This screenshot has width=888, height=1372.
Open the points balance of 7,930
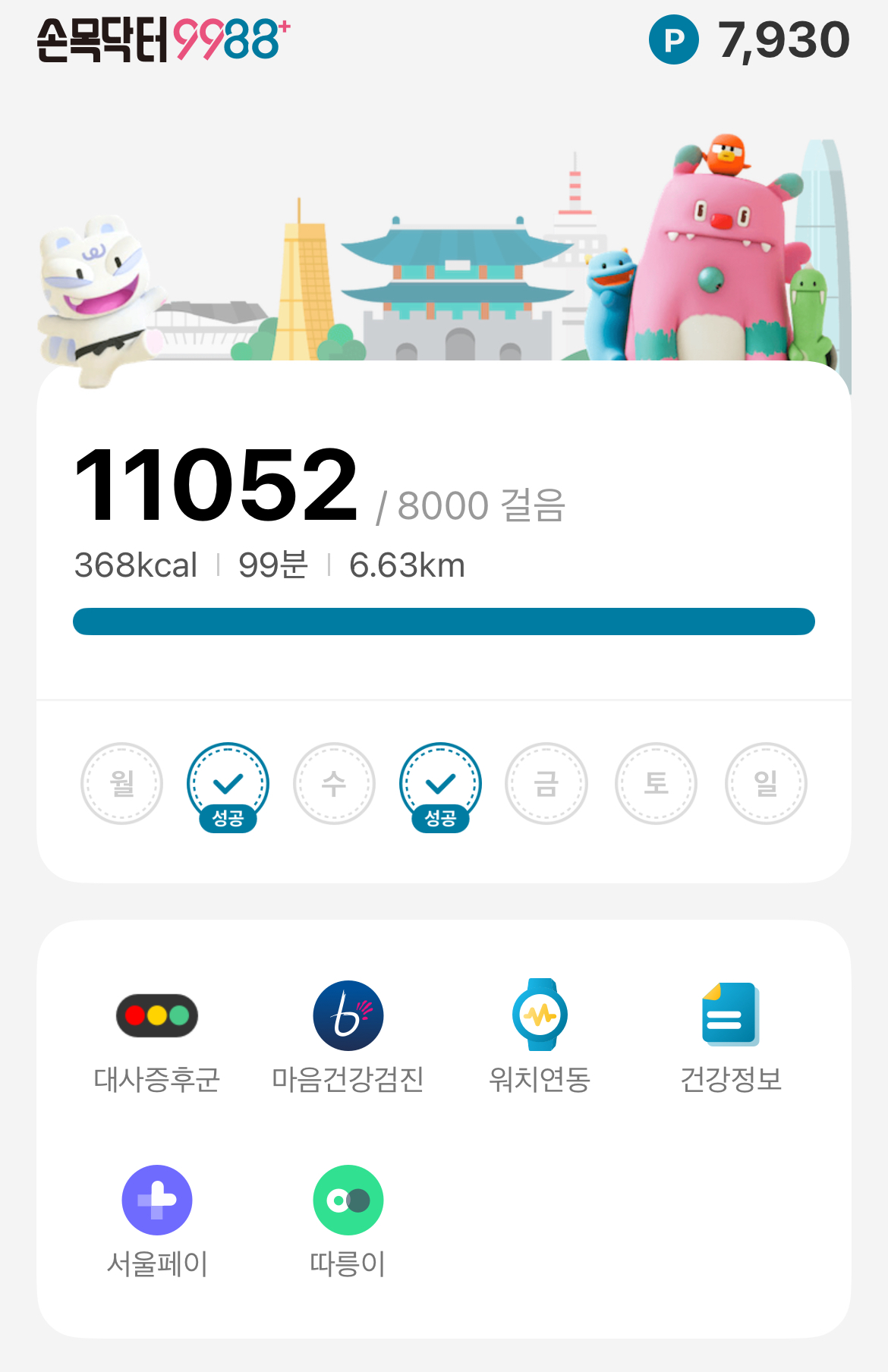(x=750, y=39)
